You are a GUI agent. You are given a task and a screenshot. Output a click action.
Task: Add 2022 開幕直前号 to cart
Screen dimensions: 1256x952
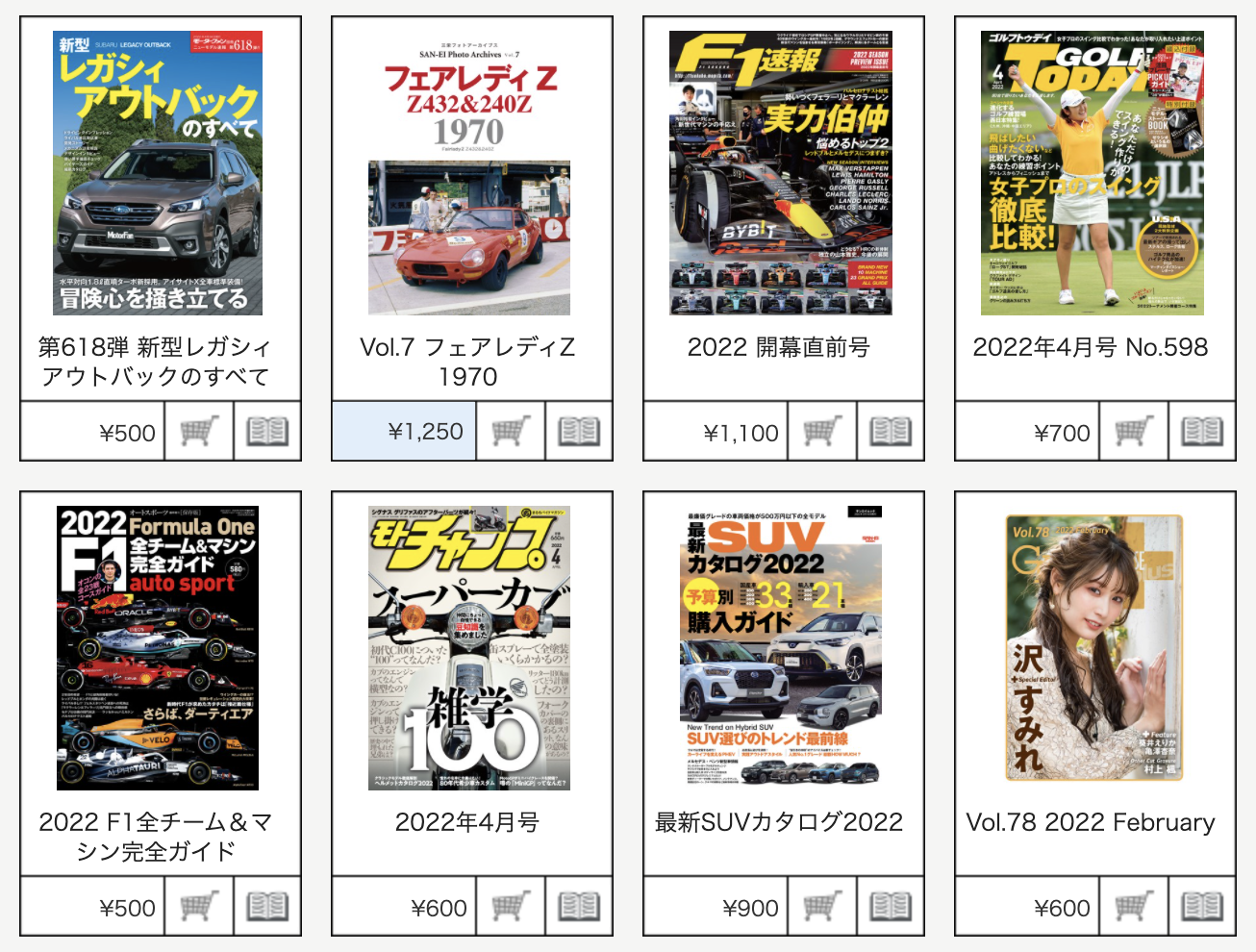[x=822, y=432]
